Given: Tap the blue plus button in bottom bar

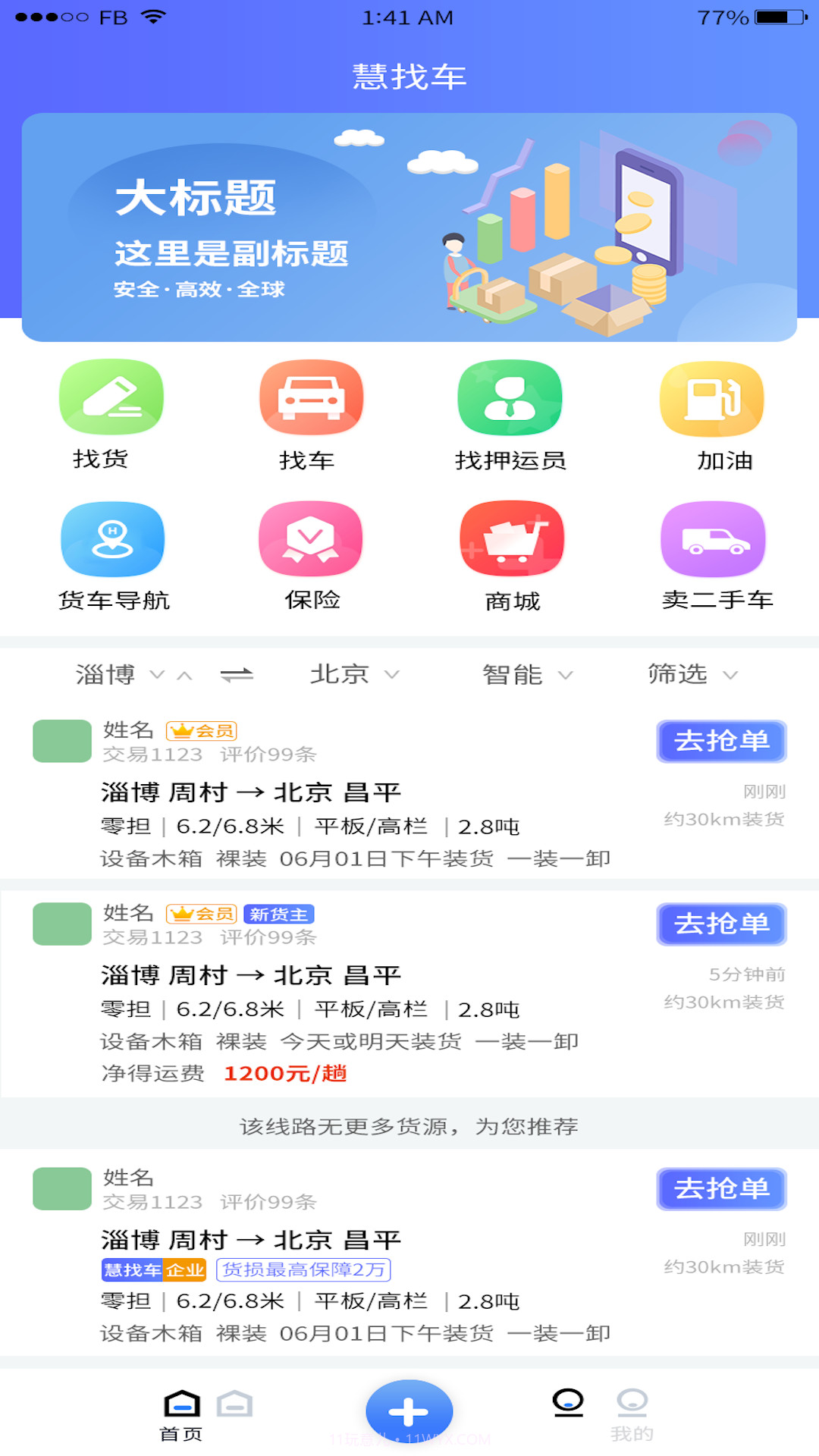Looking at the screenshot, I should (x=409, y=1410).
